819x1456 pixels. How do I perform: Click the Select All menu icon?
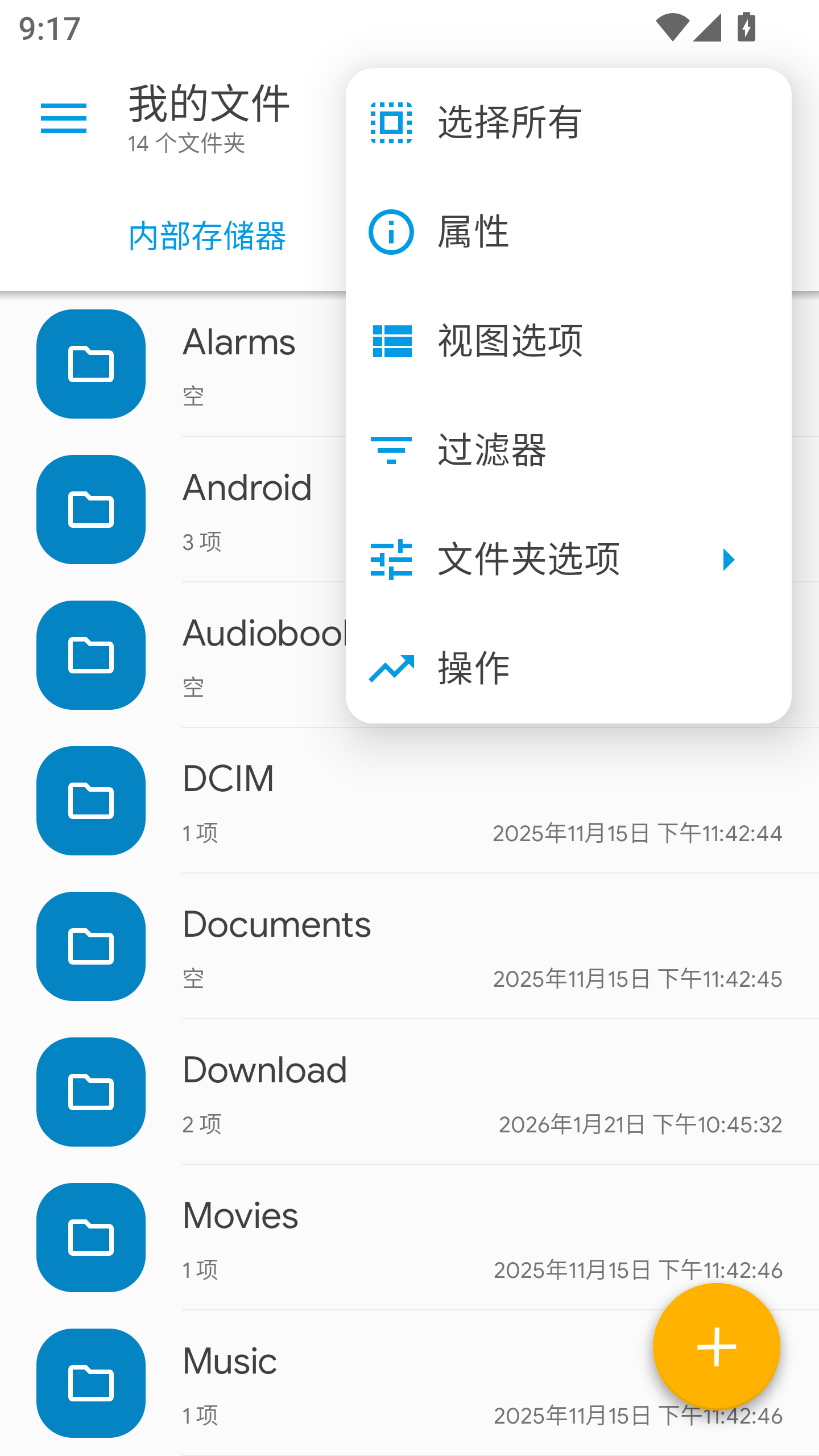pyautogui.click(x=391, y=122)
